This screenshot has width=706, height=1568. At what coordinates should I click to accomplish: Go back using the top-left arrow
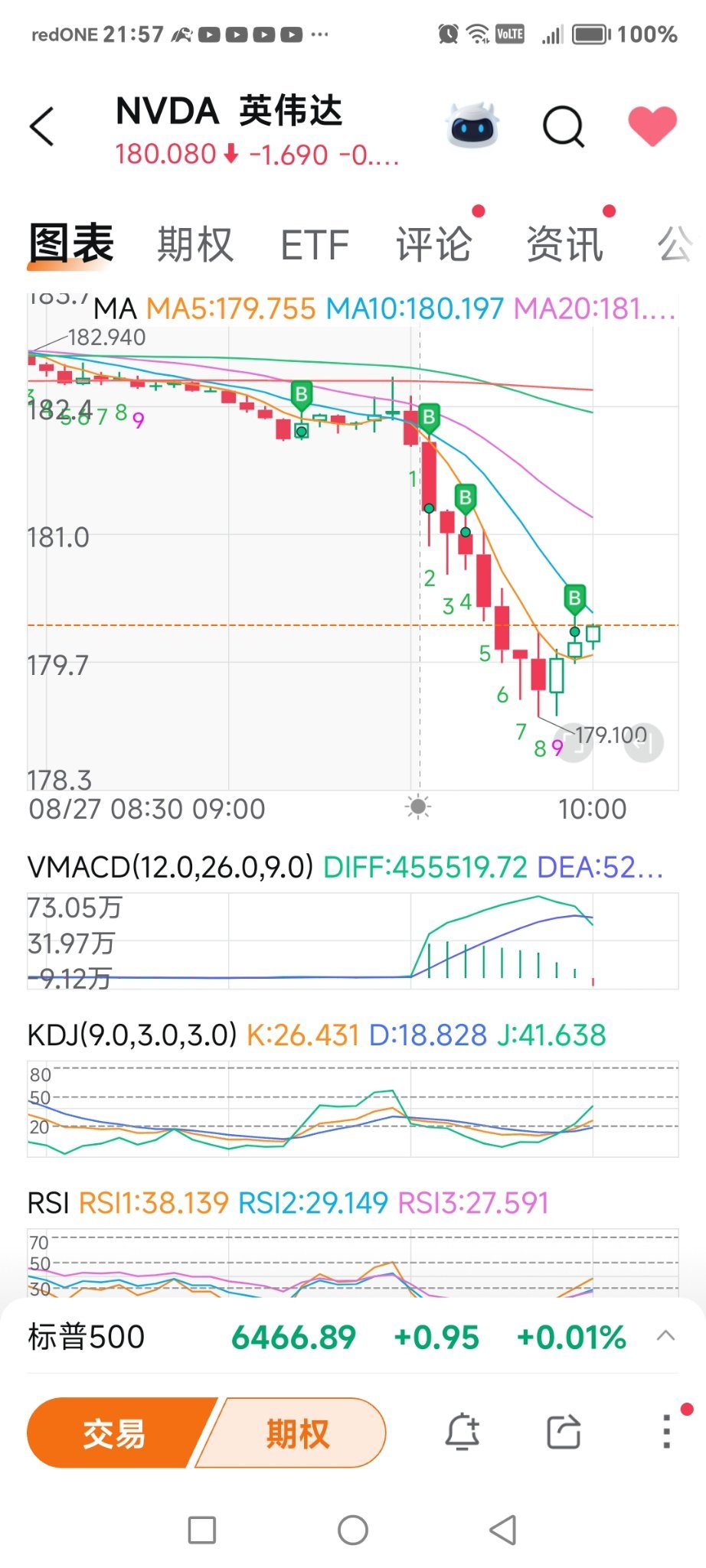point(42,126)
